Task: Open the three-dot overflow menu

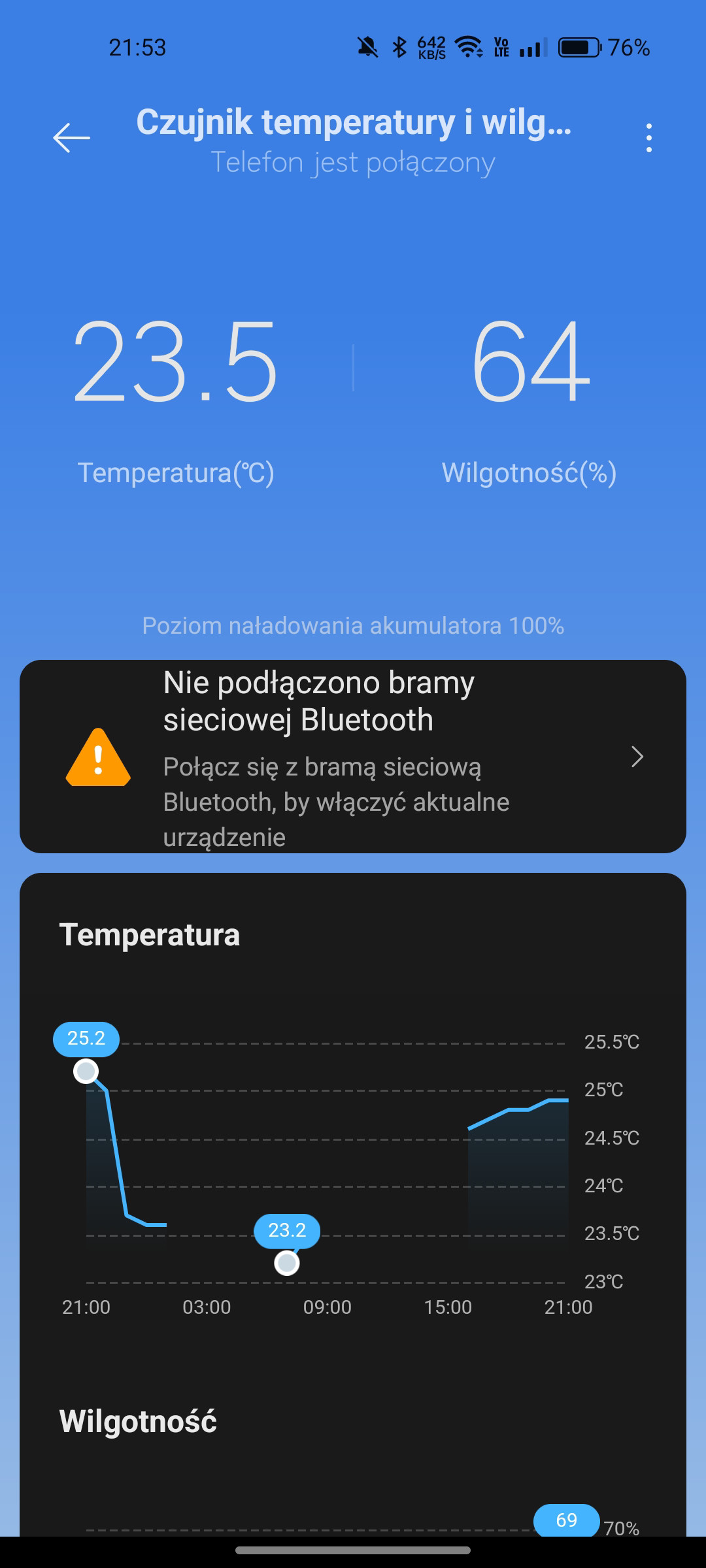Action: 648,138
